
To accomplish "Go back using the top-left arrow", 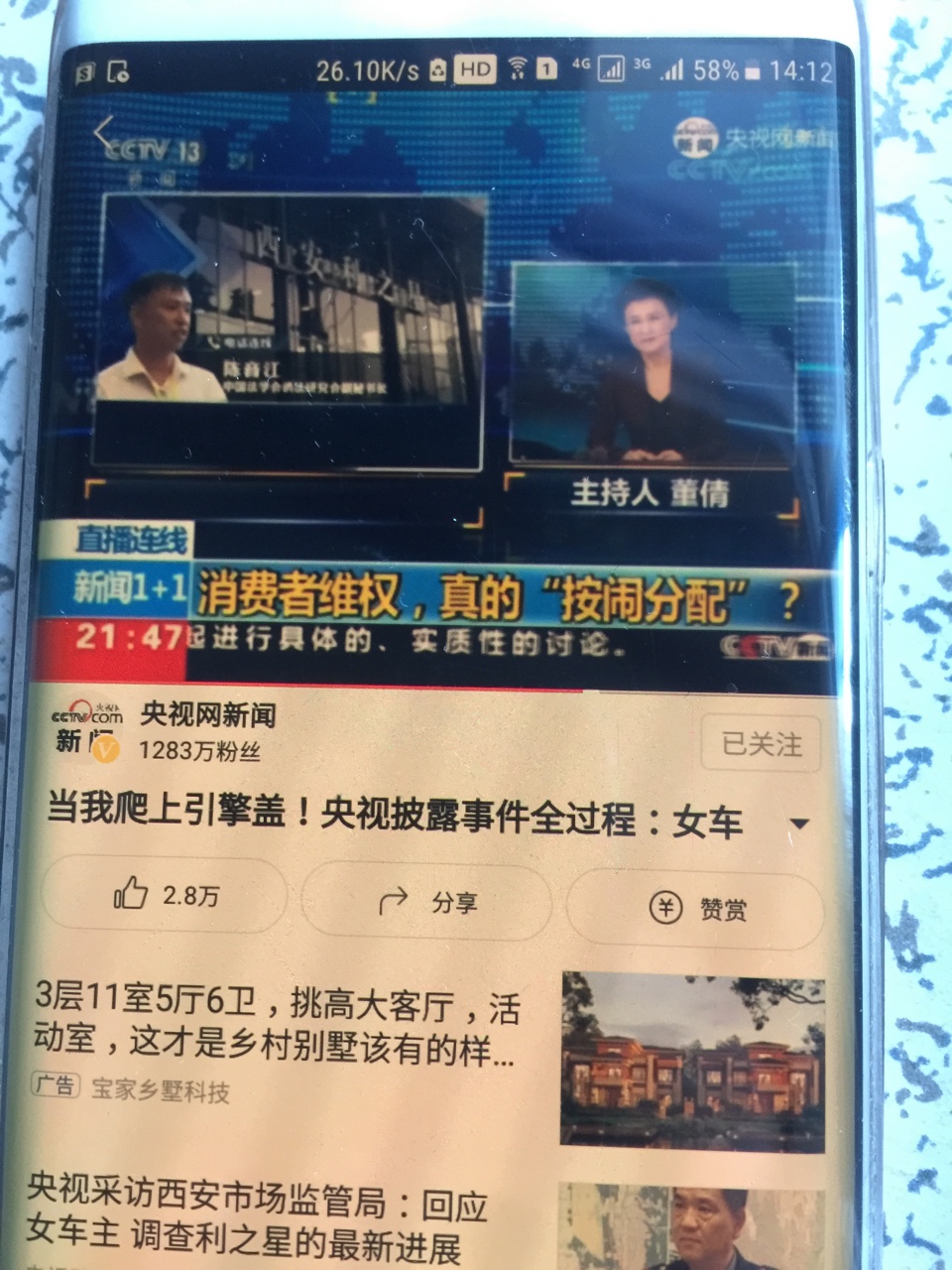I will 104,134.
